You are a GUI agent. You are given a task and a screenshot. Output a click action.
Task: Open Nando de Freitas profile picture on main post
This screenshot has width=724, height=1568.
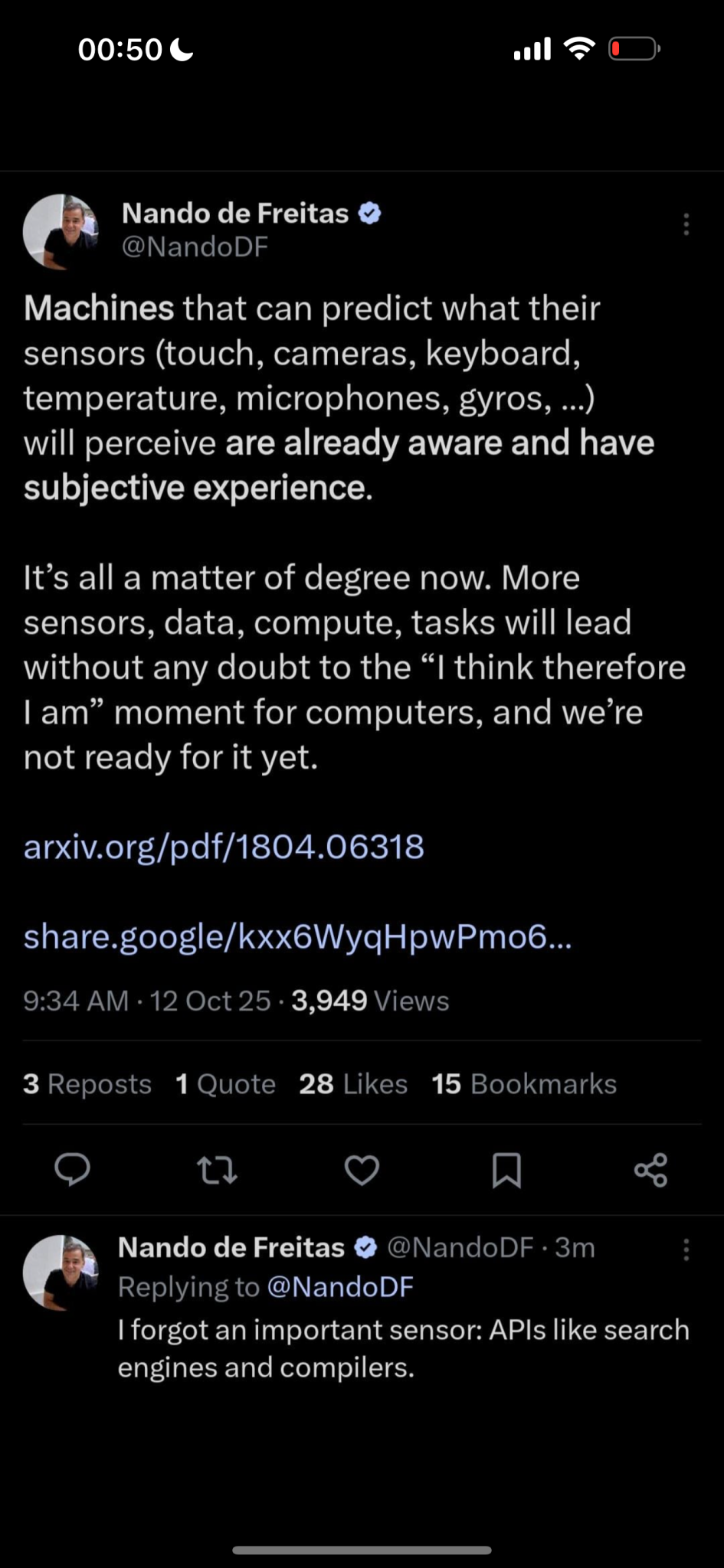(x=61, y=231)
